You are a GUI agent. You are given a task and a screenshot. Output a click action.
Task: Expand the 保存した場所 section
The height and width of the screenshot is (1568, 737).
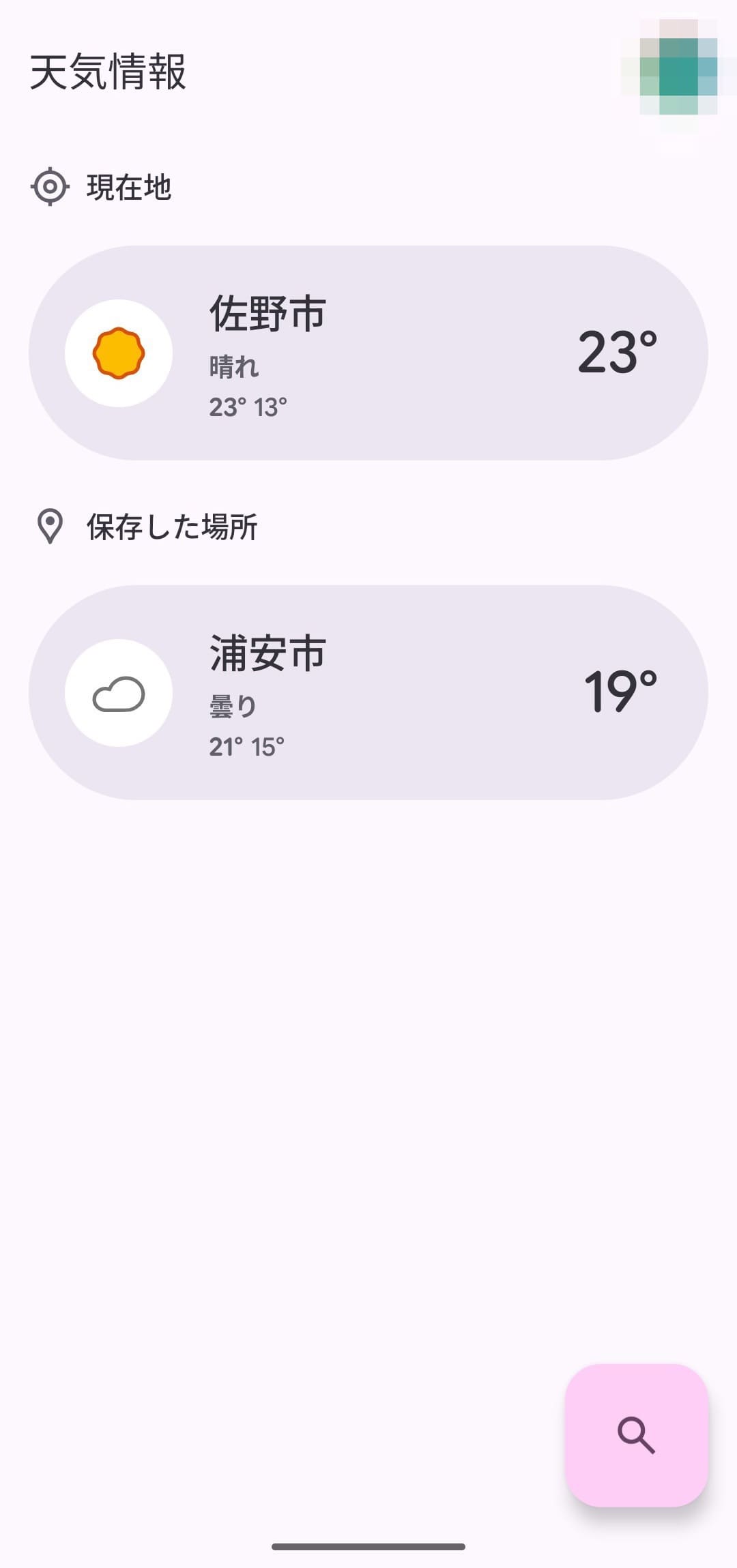point(173,526)
